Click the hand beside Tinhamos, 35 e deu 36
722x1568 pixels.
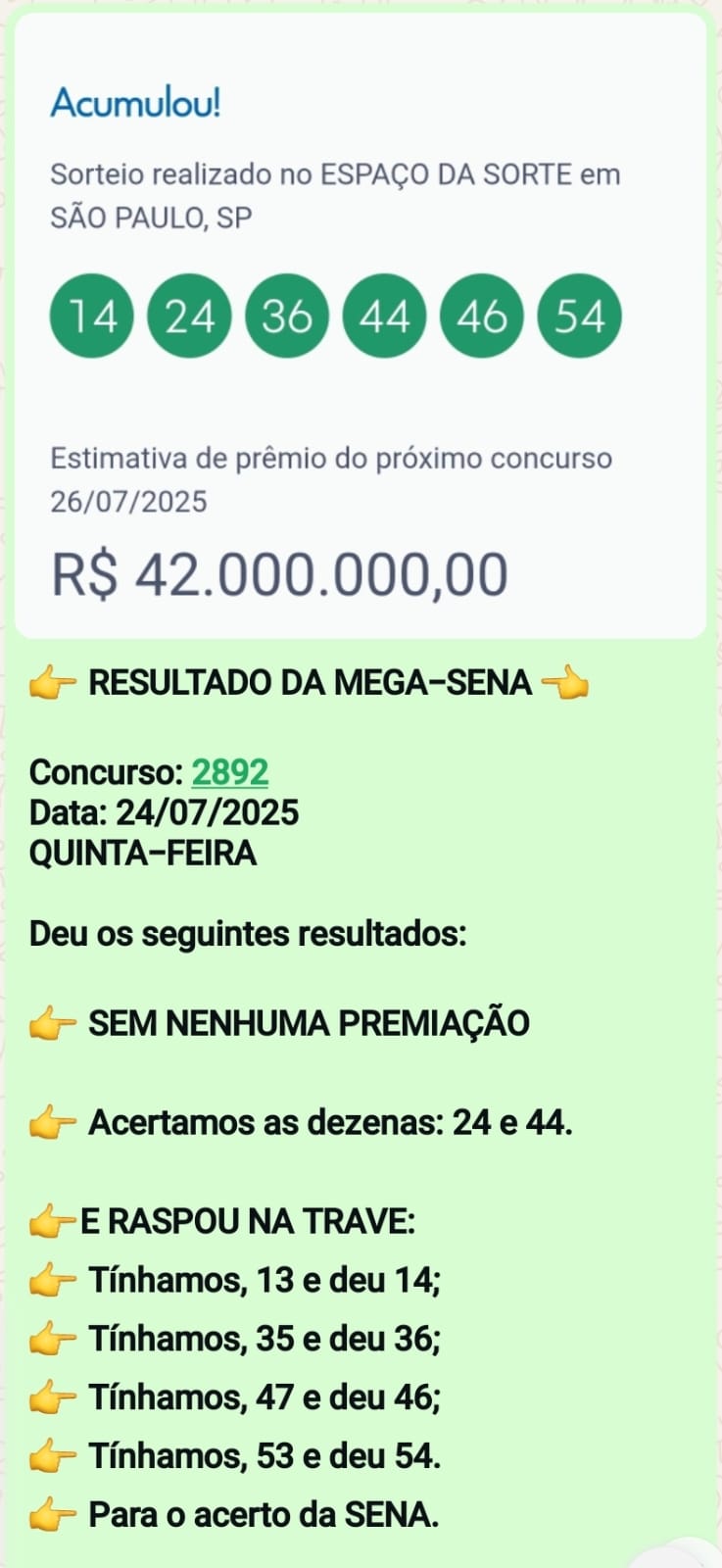(54, 1340)
